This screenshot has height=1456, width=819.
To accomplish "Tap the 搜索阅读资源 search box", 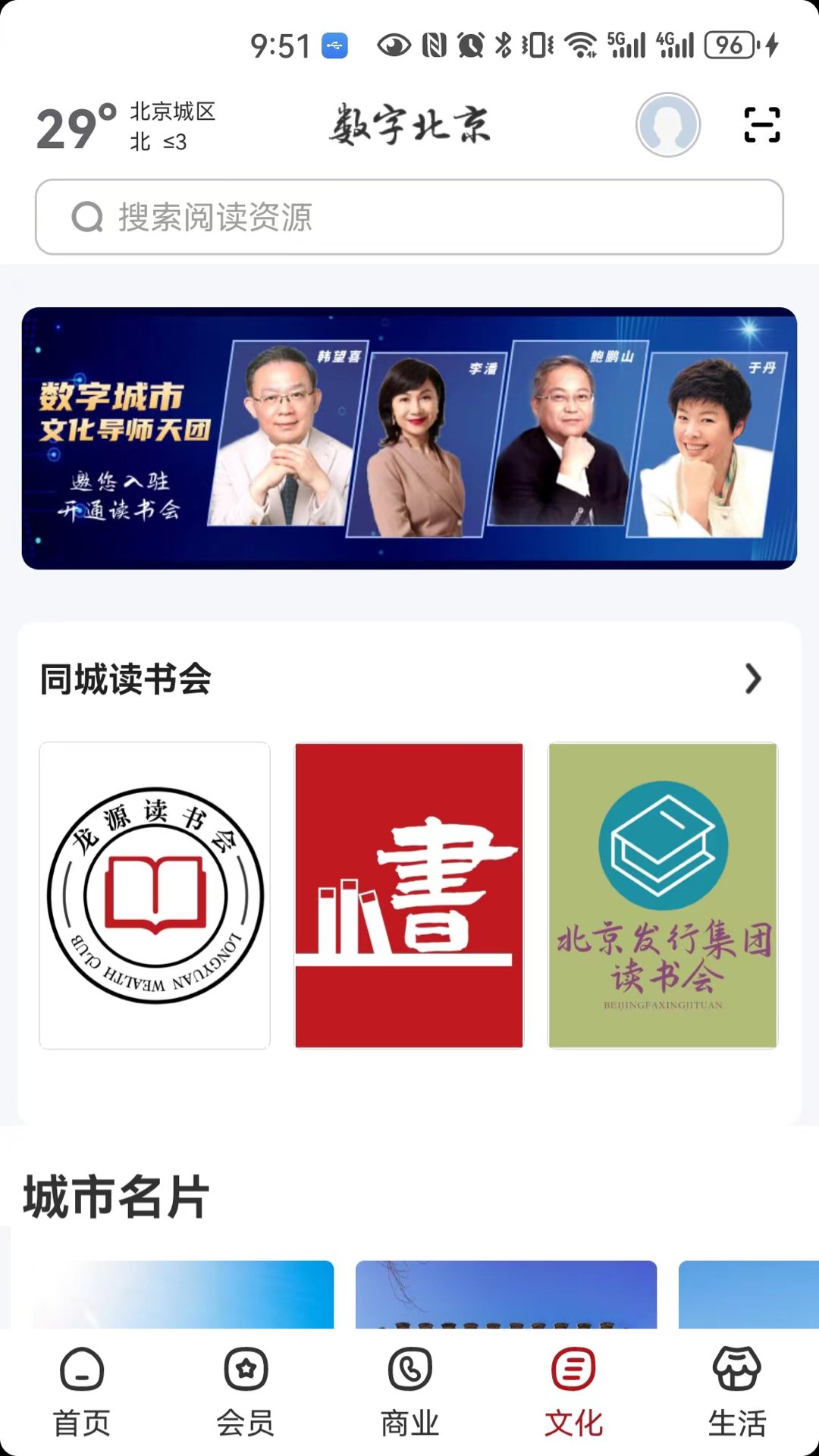I will (409, 217).
